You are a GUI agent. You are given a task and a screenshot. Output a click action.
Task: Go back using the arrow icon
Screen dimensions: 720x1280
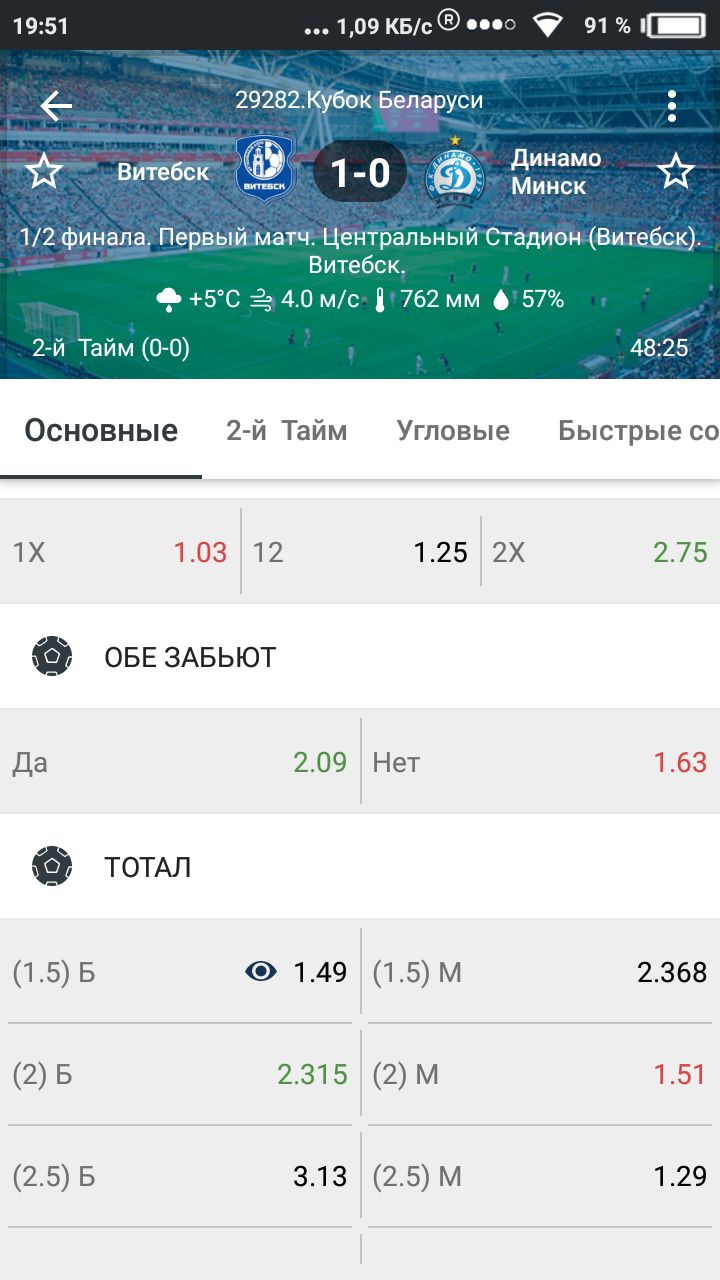(x=56, y=105)
